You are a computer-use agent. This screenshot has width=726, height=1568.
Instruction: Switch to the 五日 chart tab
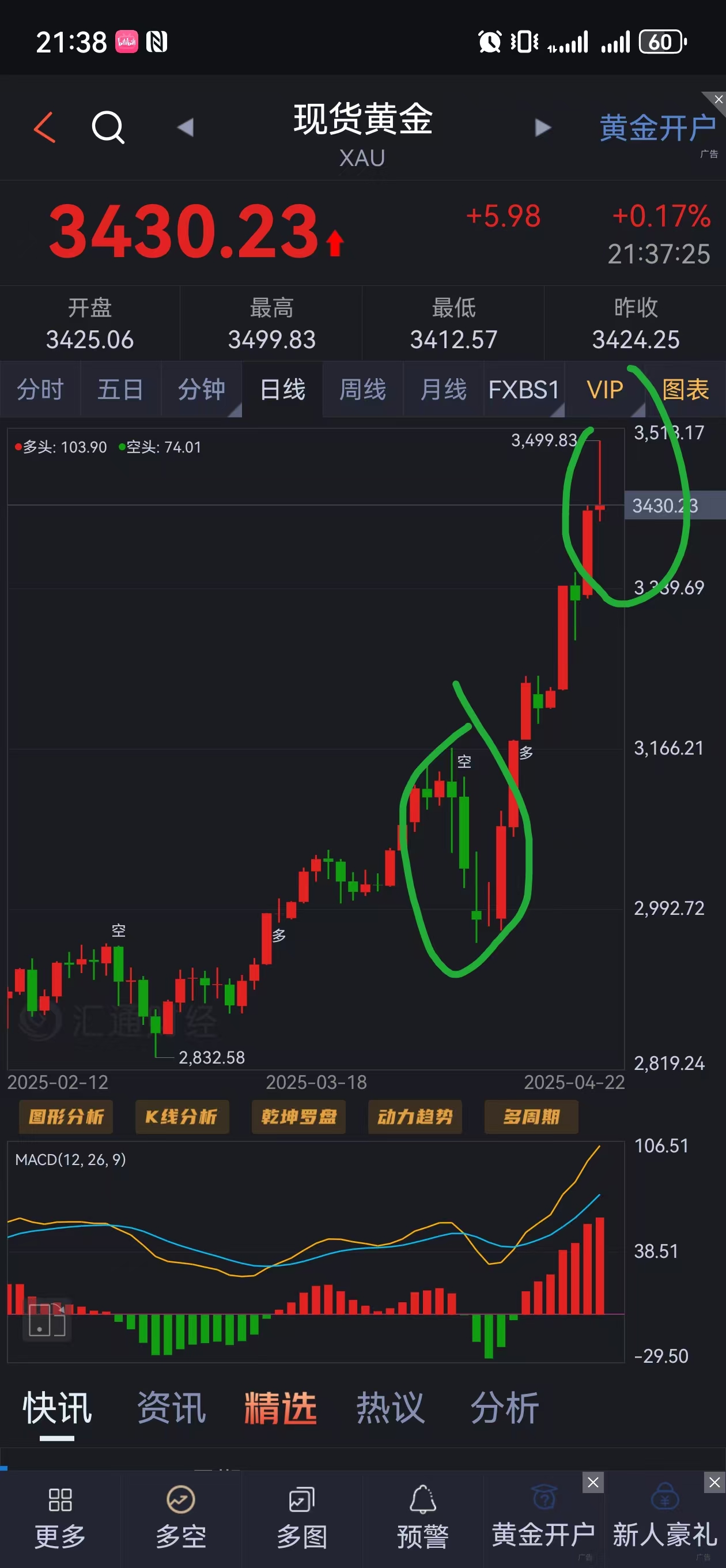coord(120,390)
